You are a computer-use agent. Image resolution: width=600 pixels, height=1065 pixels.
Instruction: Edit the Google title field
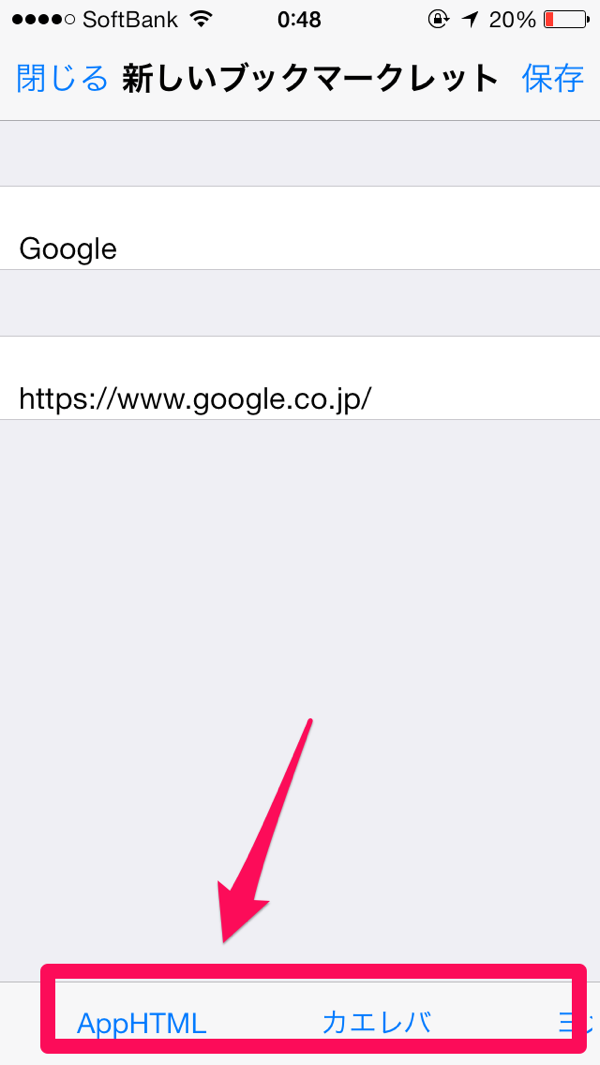click(x=300, y=228)
